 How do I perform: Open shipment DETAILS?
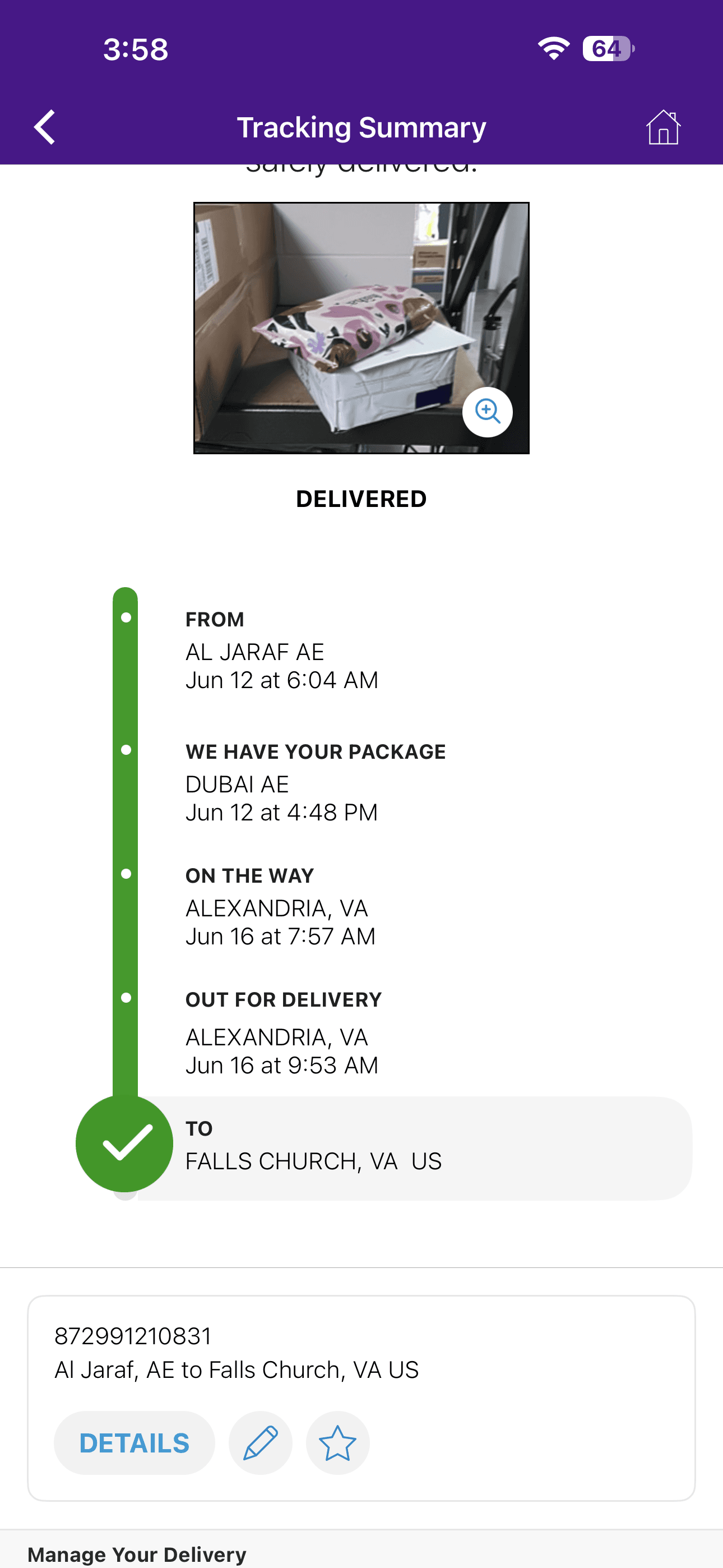point(135,1442)
